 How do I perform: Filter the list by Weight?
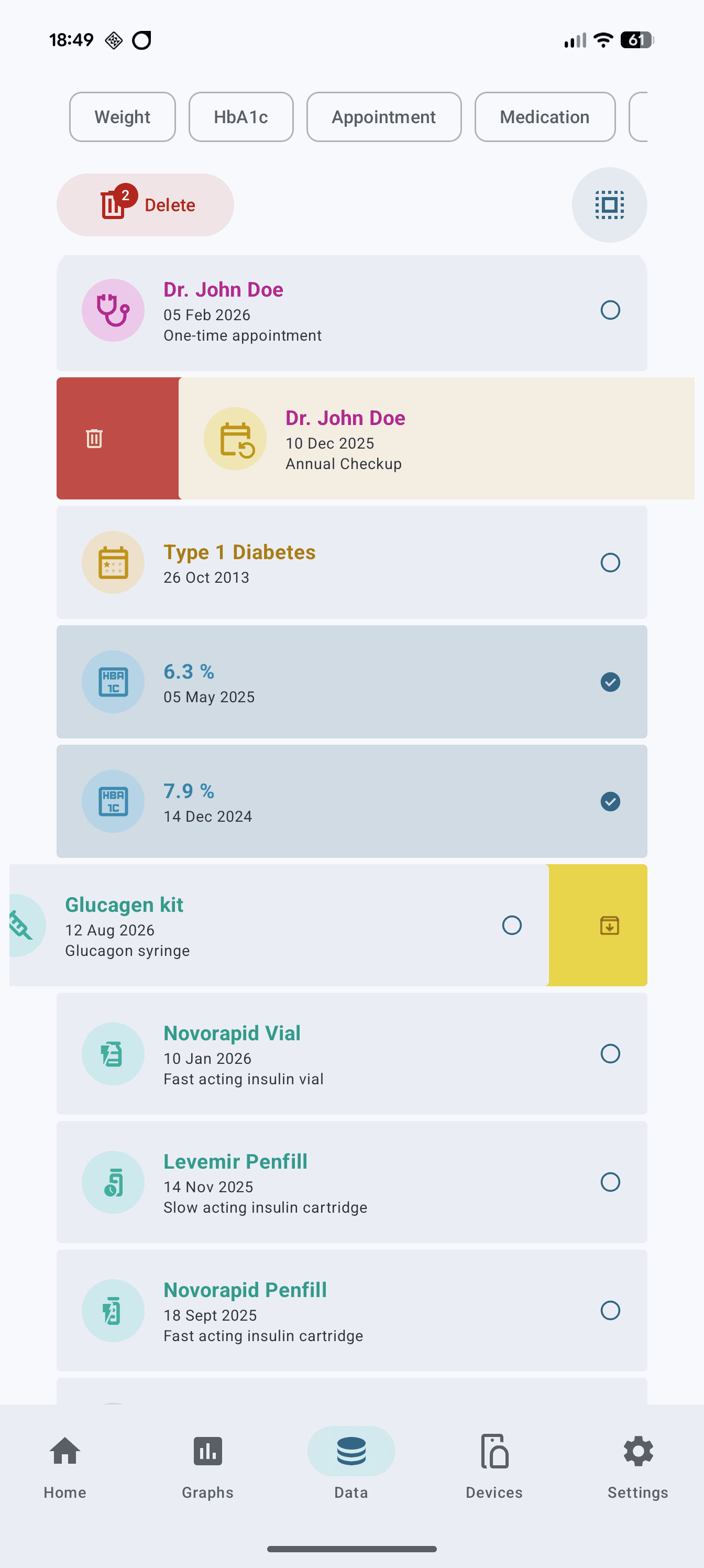[122, 117]
